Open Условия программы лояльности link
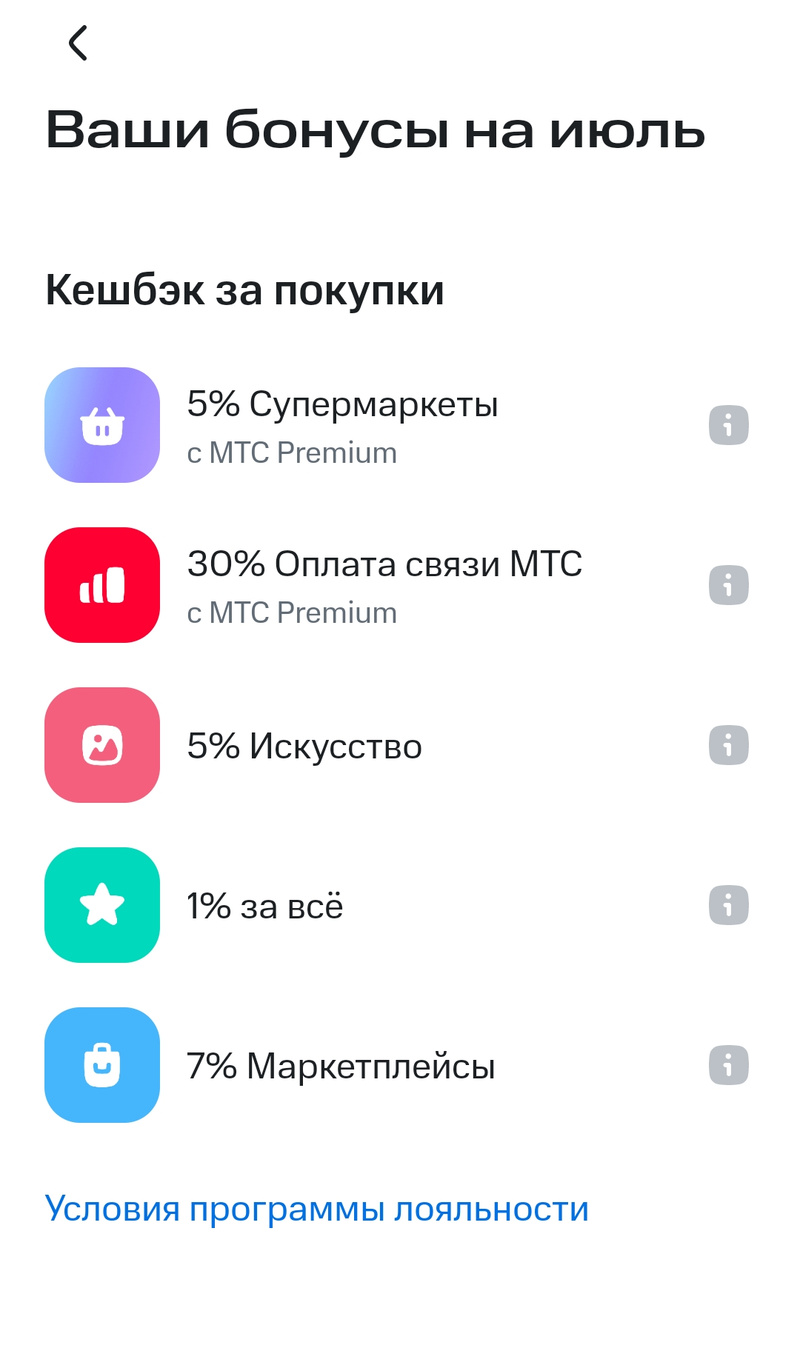The width and height of the screenshot is (800, 1362). (x=317, y=1209)
